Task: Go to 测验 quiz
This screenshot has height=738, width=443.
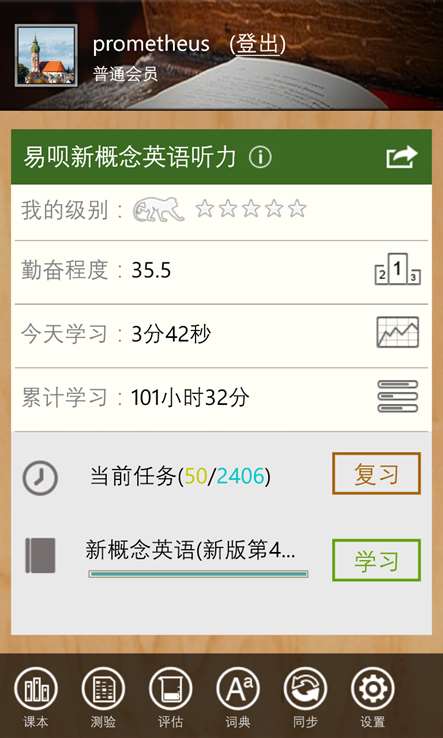Action: pyautogui.click(x=103, y=698)
